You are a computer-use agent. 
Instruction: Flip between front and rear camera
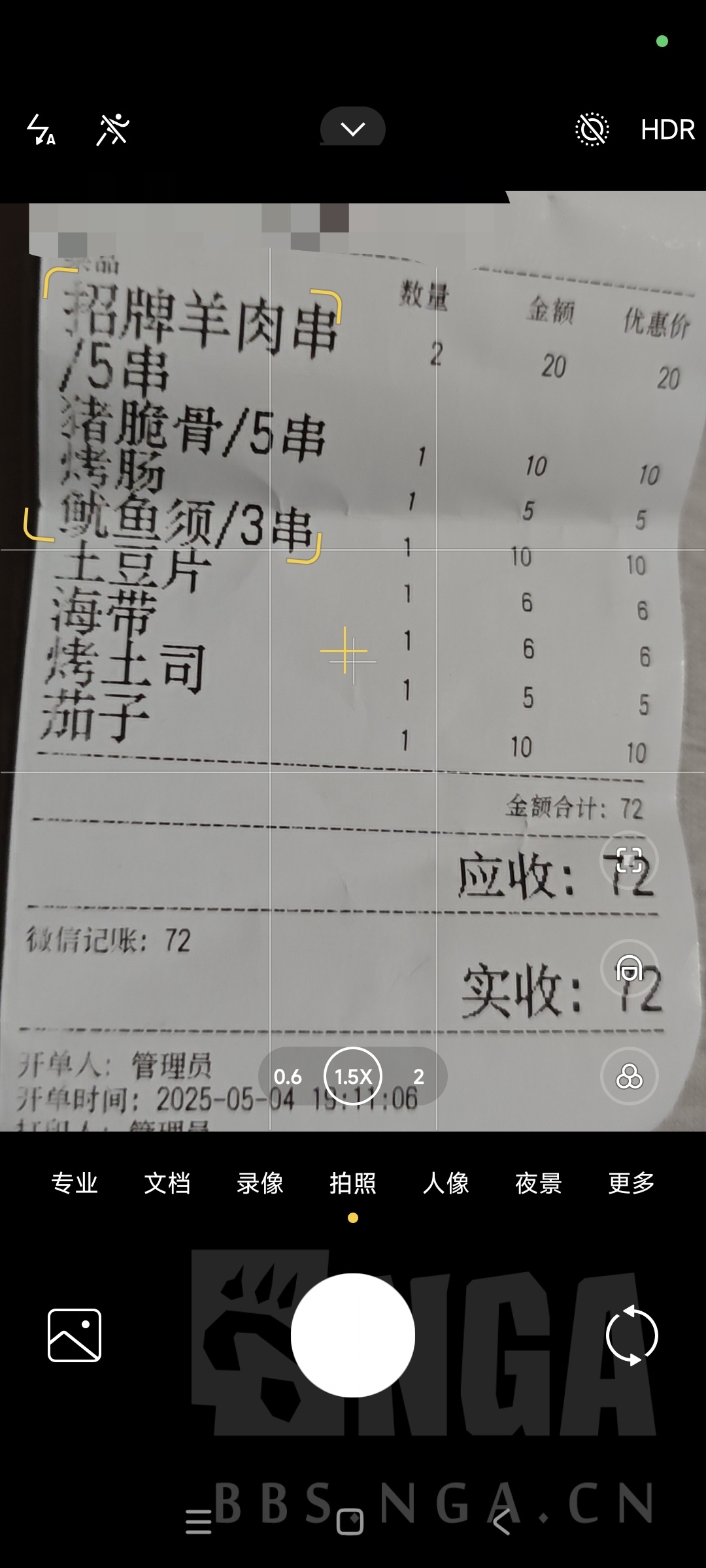click(631, 1335)
